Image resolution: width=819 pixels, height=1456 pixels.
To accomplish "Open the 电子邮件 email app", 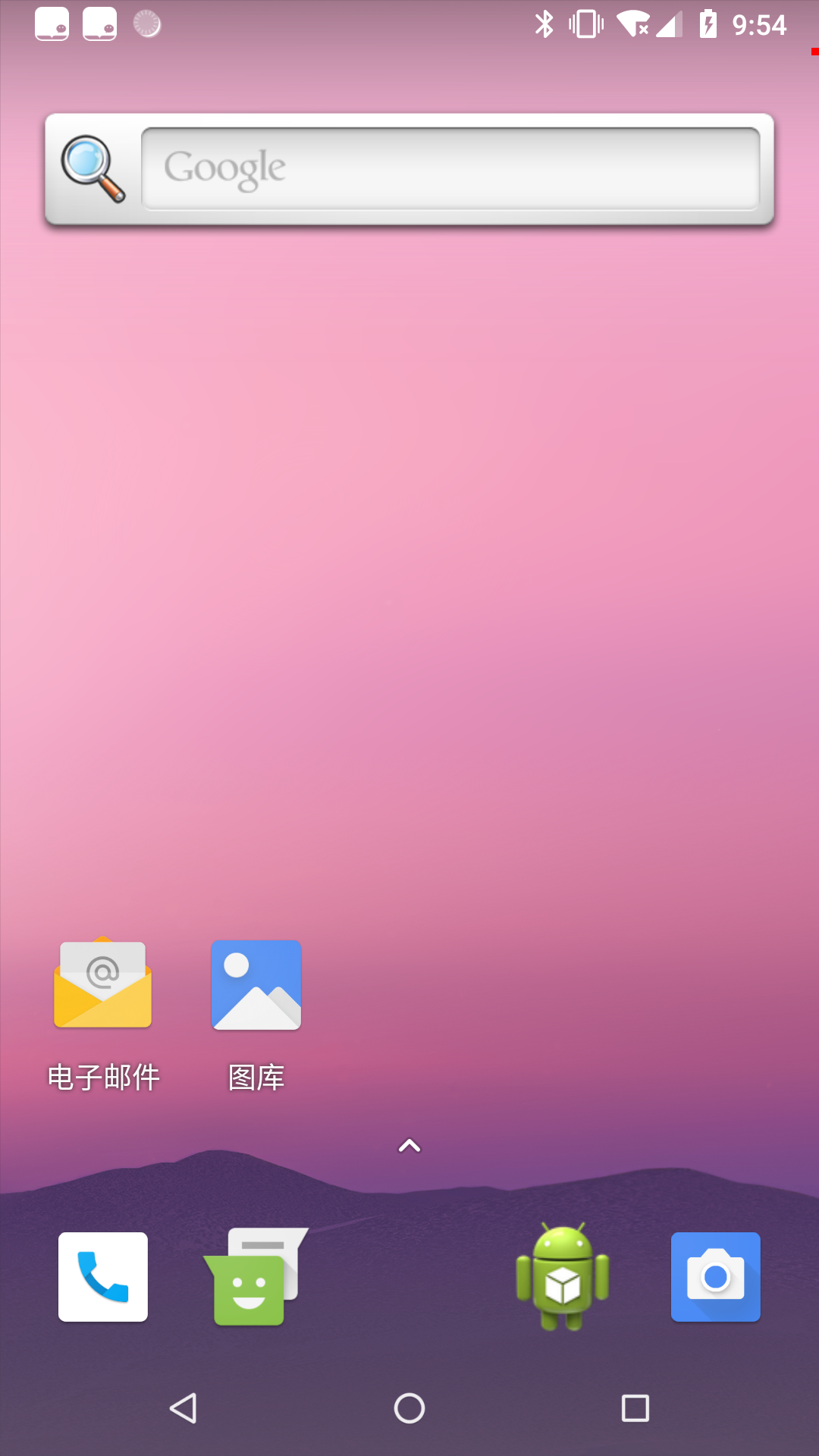I will (103, 984).
